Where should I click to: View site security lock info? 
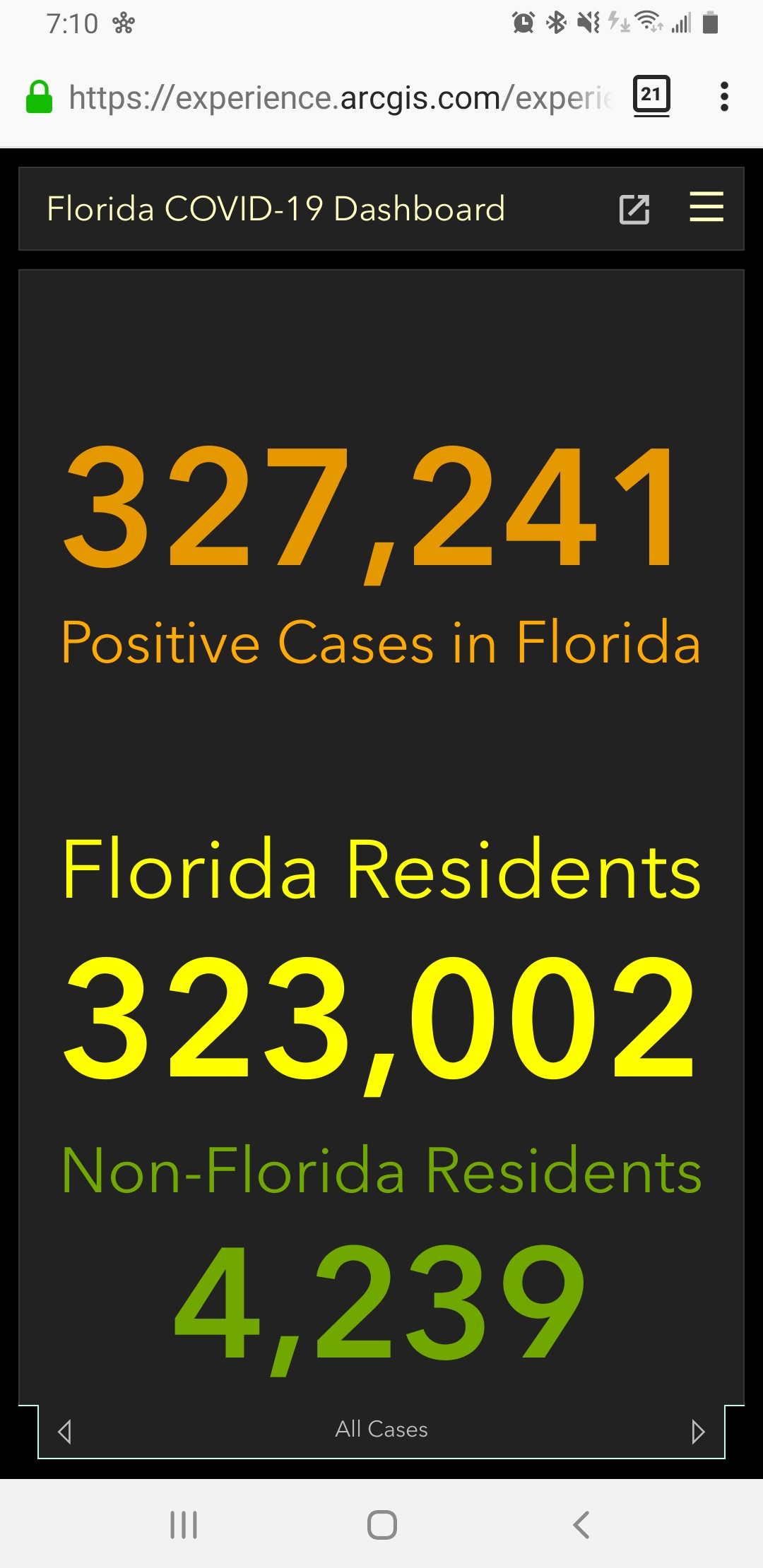coord(39,97)
